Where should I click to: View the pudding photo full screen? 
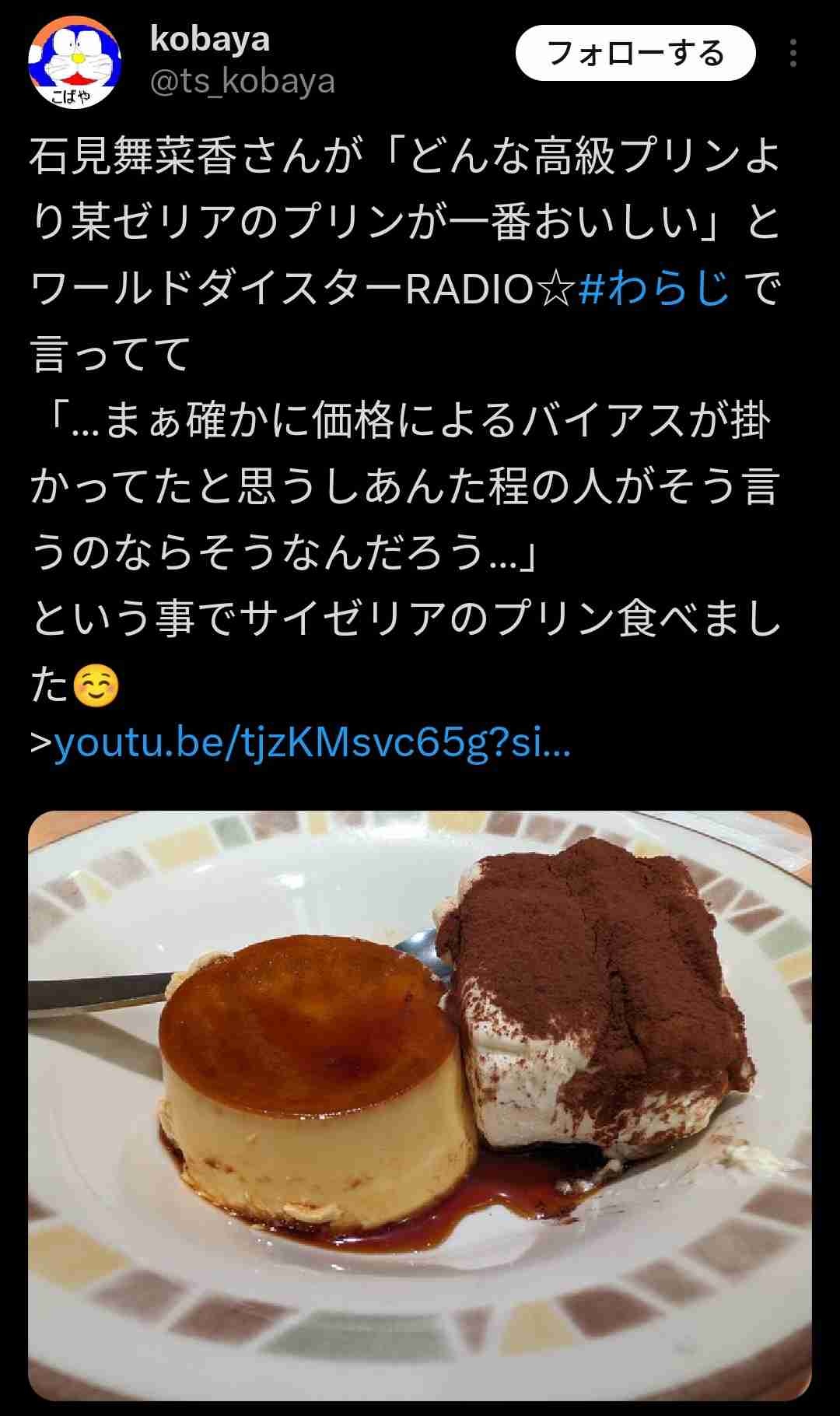(x=420, y=1105)
